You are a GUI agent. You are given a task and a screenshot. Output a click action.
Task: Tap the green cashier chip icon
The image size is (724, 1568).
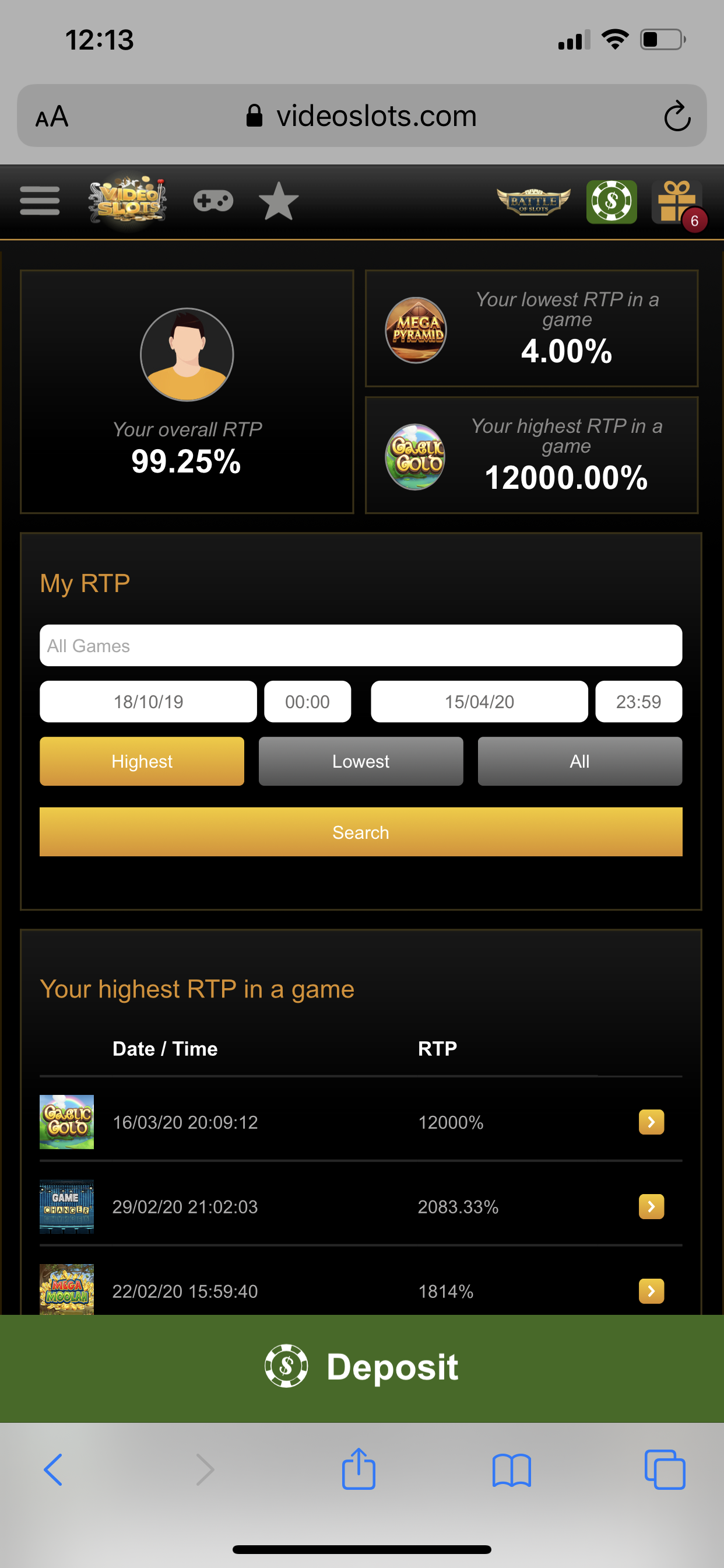611,201
